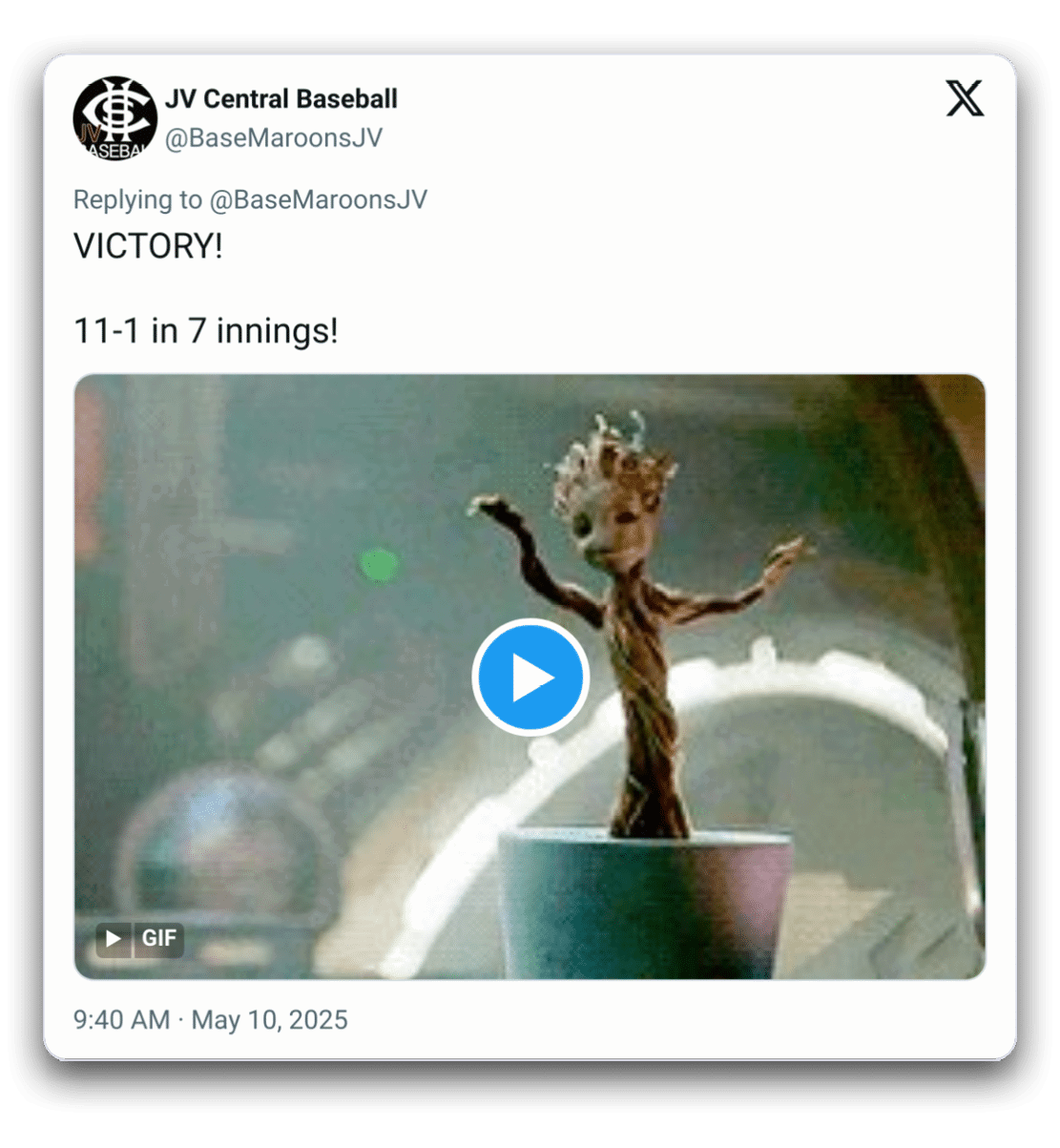Open the 9:40 AM May 10, 2025 timestamp
The image size is (1060, 1148).
(211, 1019)
